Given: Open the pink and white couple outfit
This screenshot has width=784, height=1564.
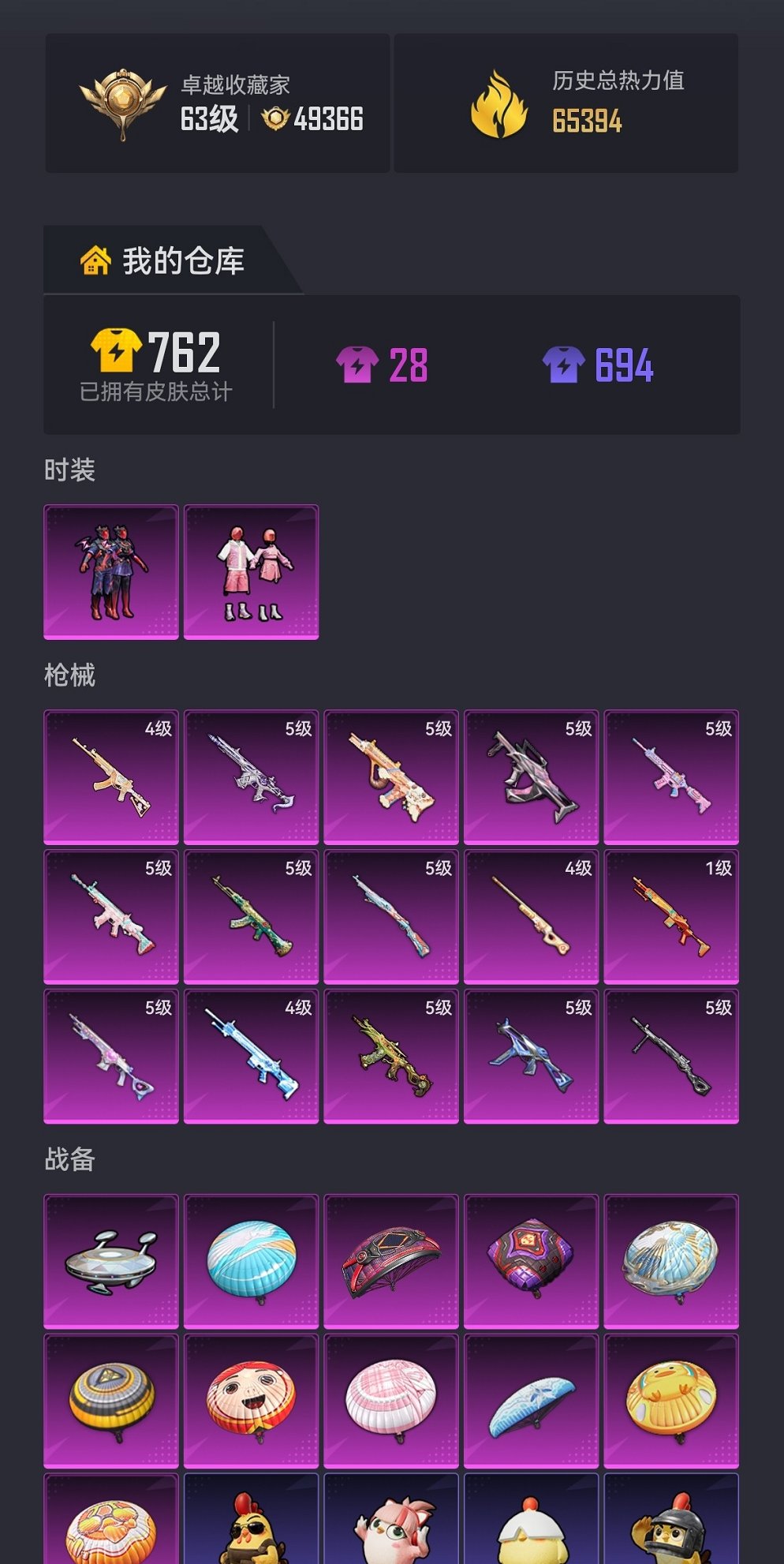Looking at the screenshot, I should click(x=252, y=572).
